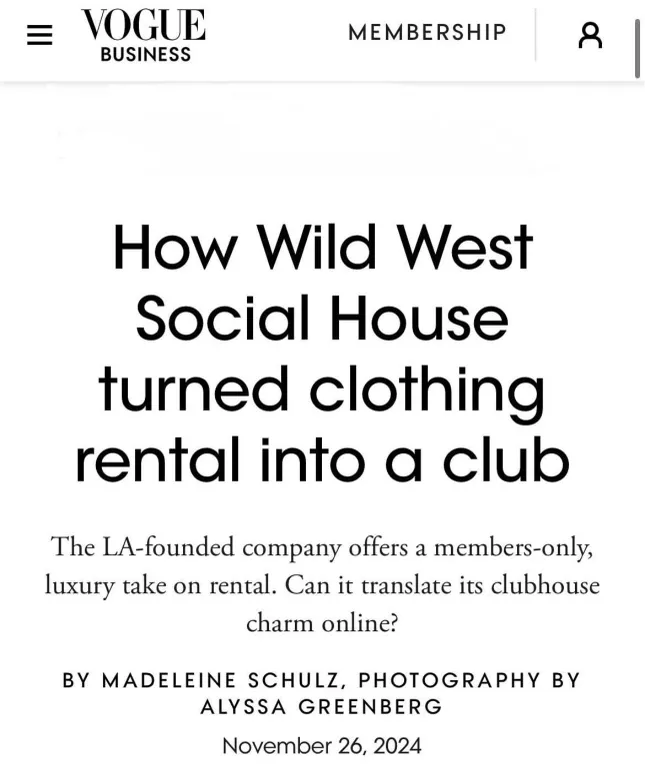Open the account profile icon
Screen dimensions: 645x770
click(x=590, y=35)
